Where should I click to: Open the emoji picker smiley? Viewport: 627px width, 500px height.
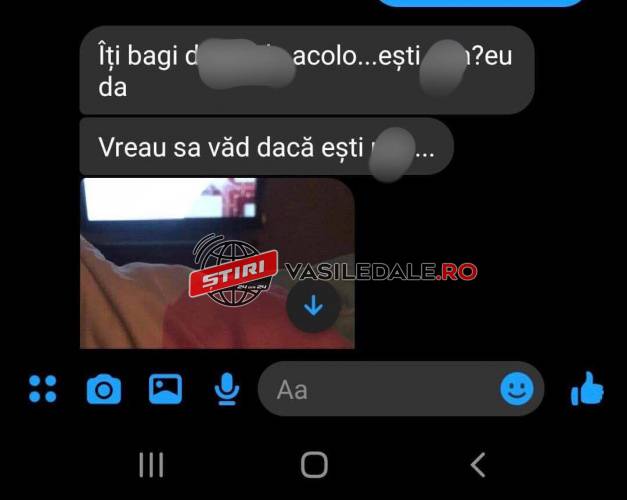pyautogui.click(x=516, y=389)
